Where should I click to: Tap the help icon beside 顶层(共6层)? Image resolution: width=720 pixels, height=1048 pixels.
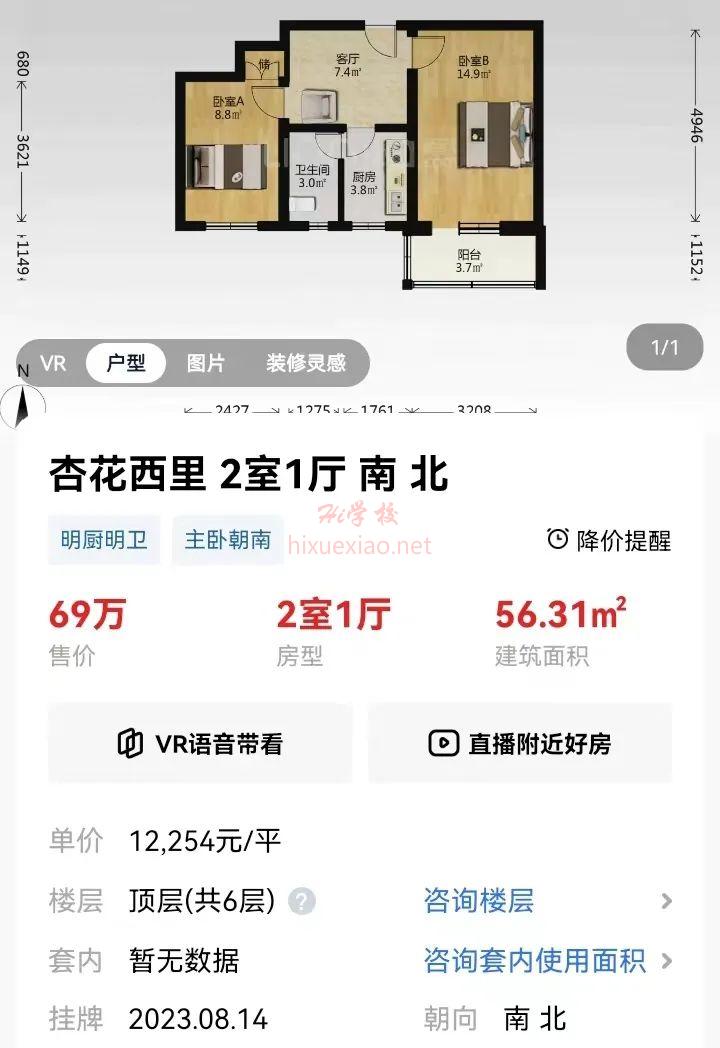302,902
